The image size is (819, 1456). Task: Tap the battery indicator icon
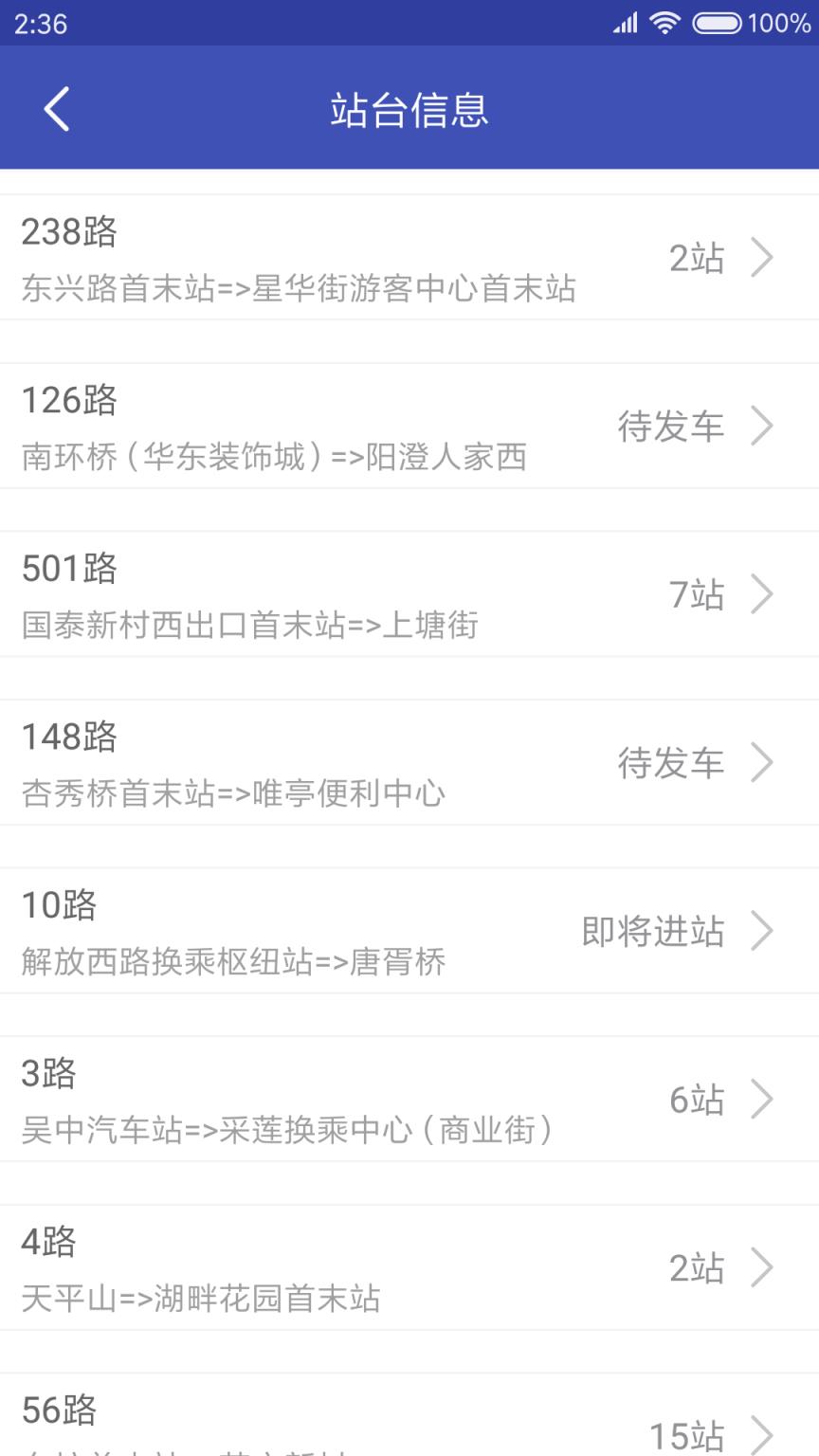tap(719, 23)
